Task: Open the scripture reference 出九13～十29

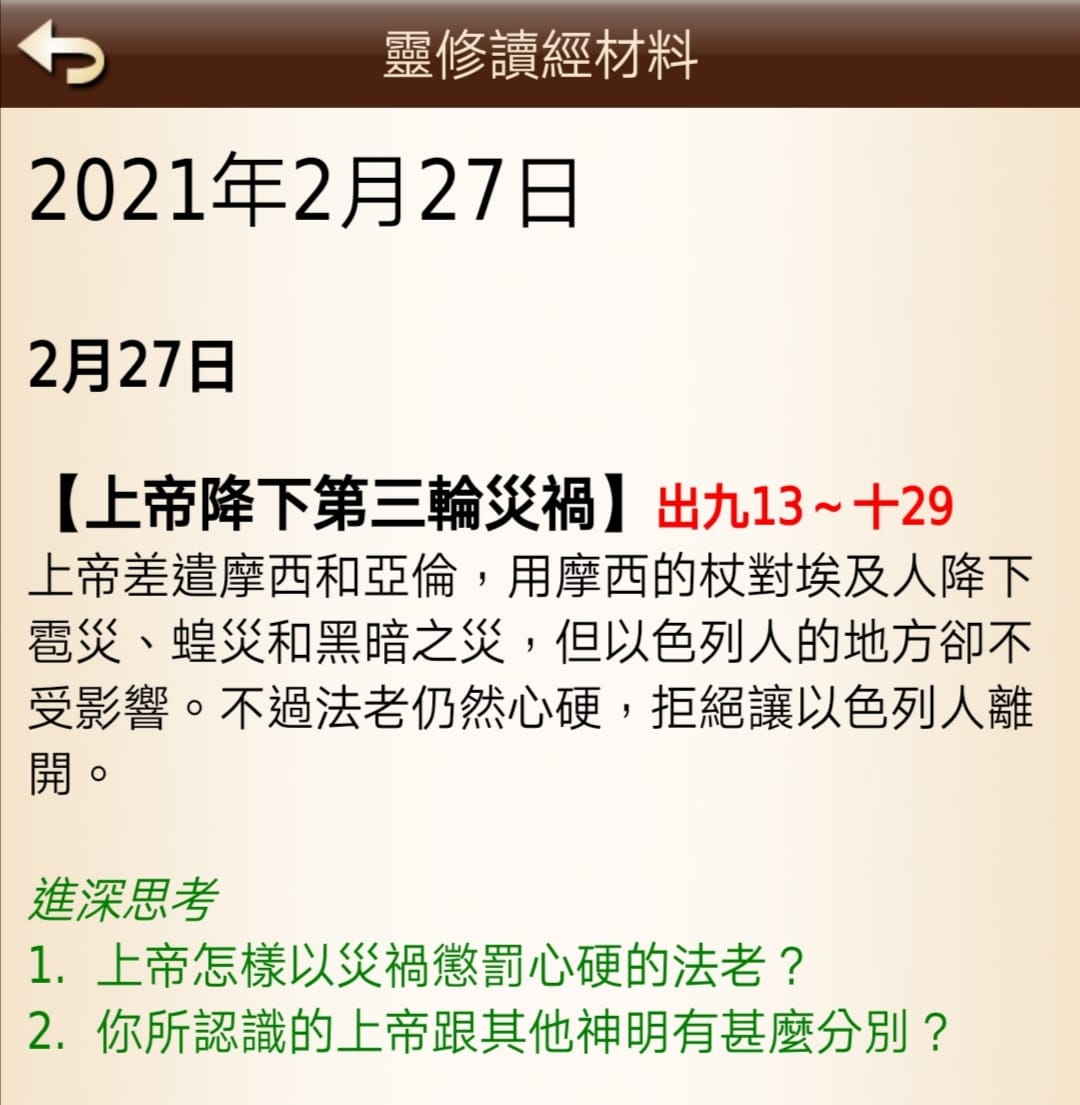Action: (x=805, y=509)
